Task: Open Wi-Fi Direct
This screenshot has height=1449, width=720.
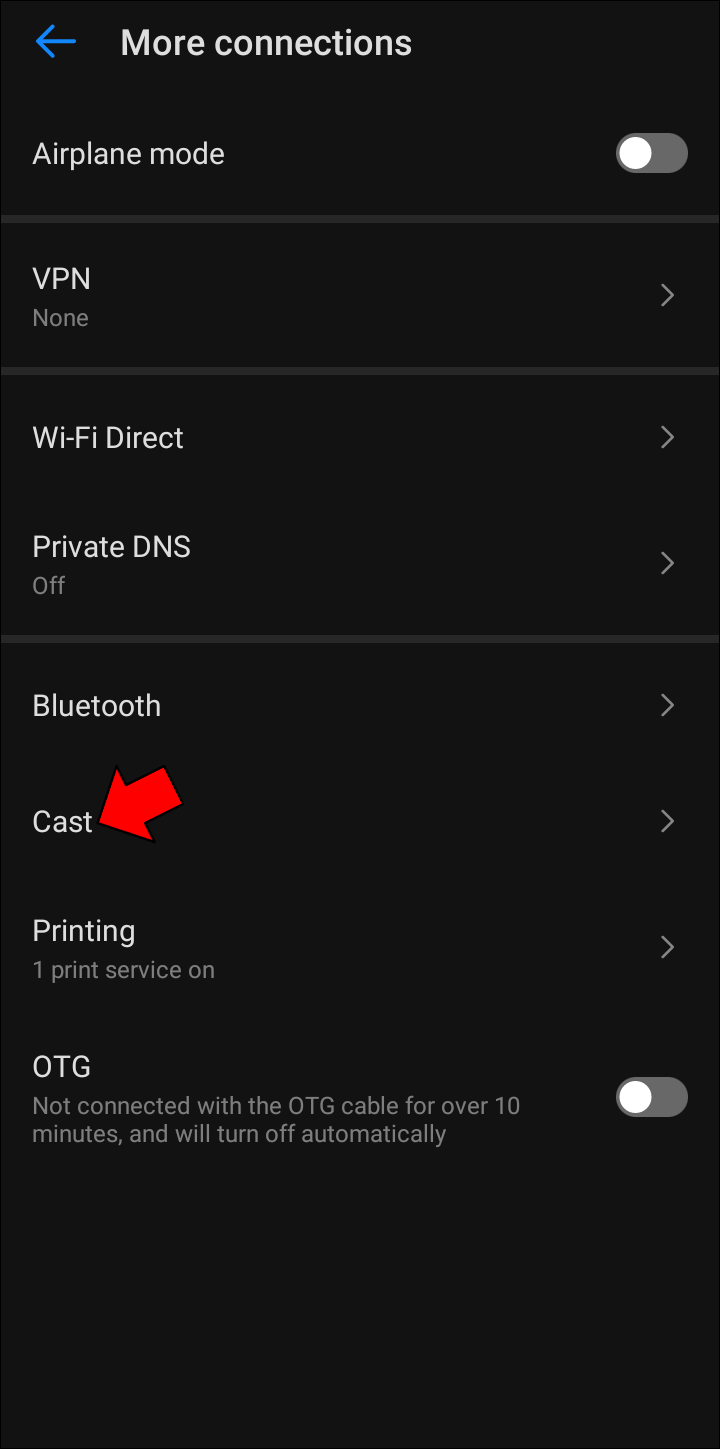Action: tap(360, 438)
